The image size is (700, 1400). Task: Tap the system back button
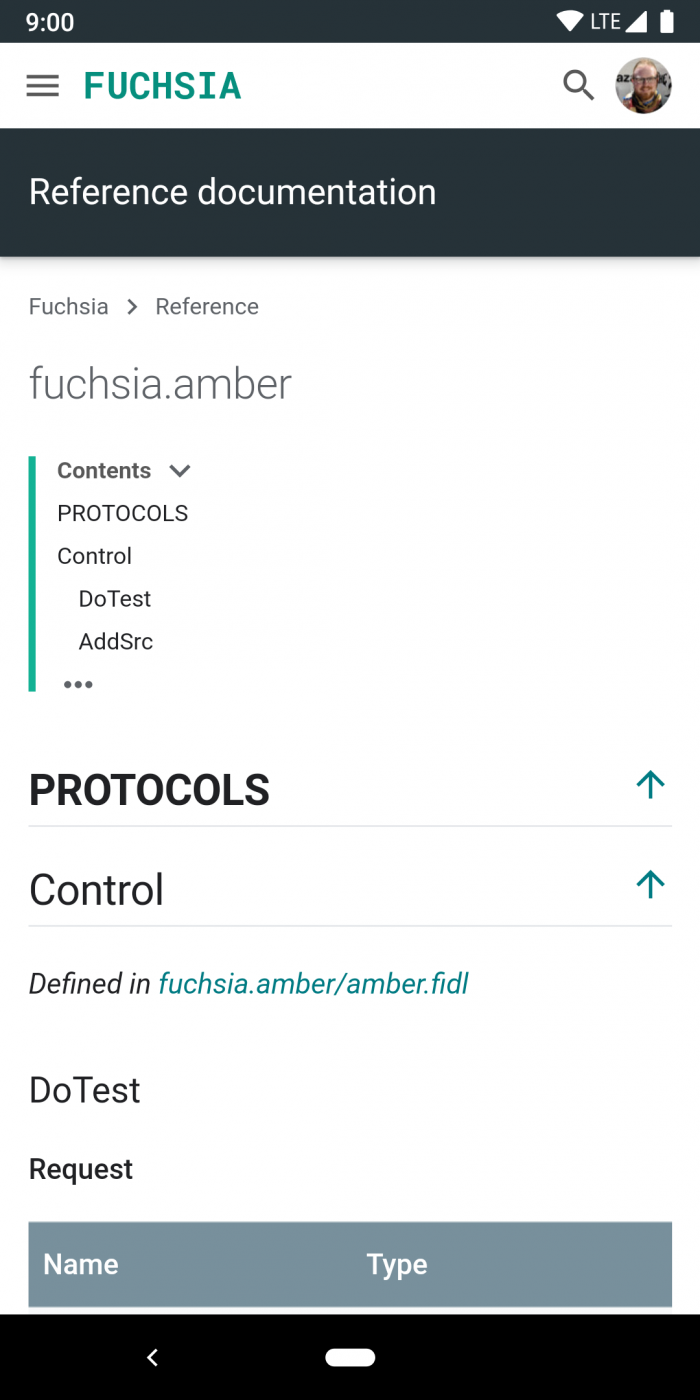(x=152, y=1357)
